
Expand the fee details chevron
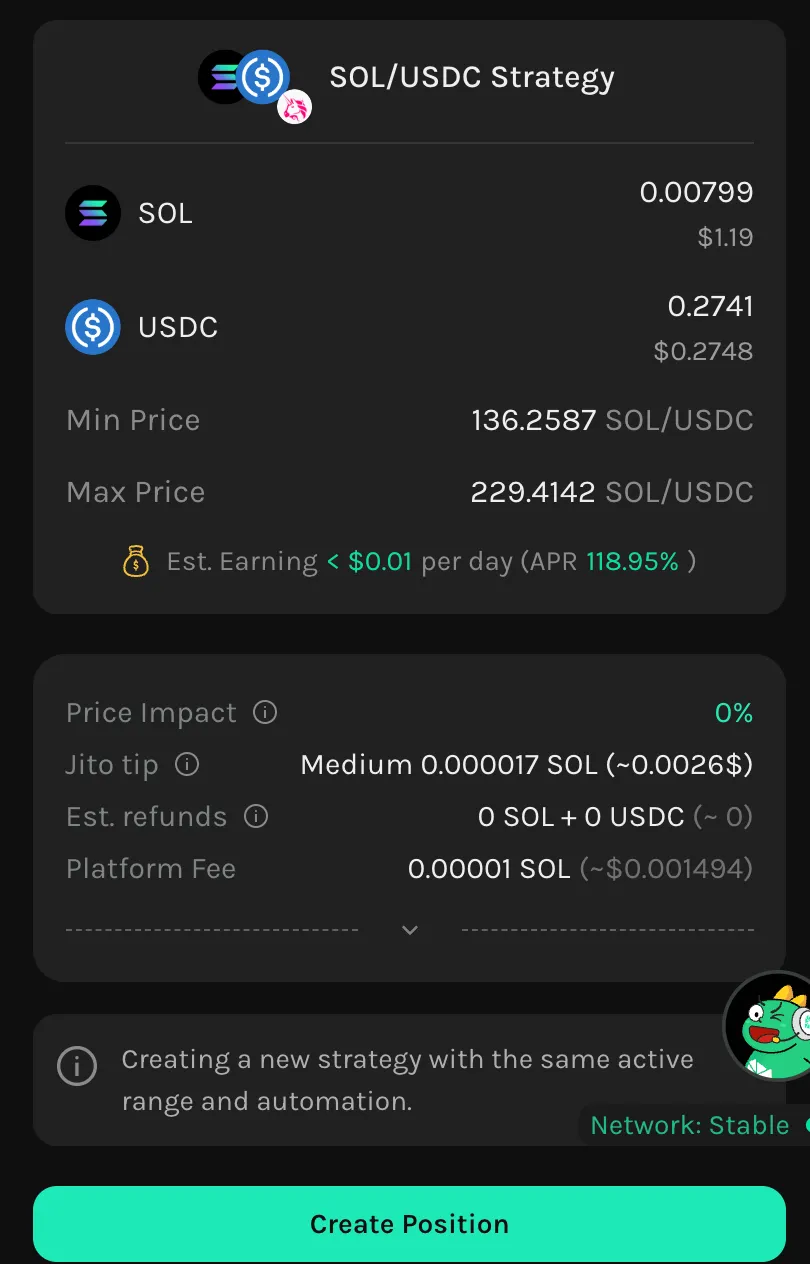[409, 930]
